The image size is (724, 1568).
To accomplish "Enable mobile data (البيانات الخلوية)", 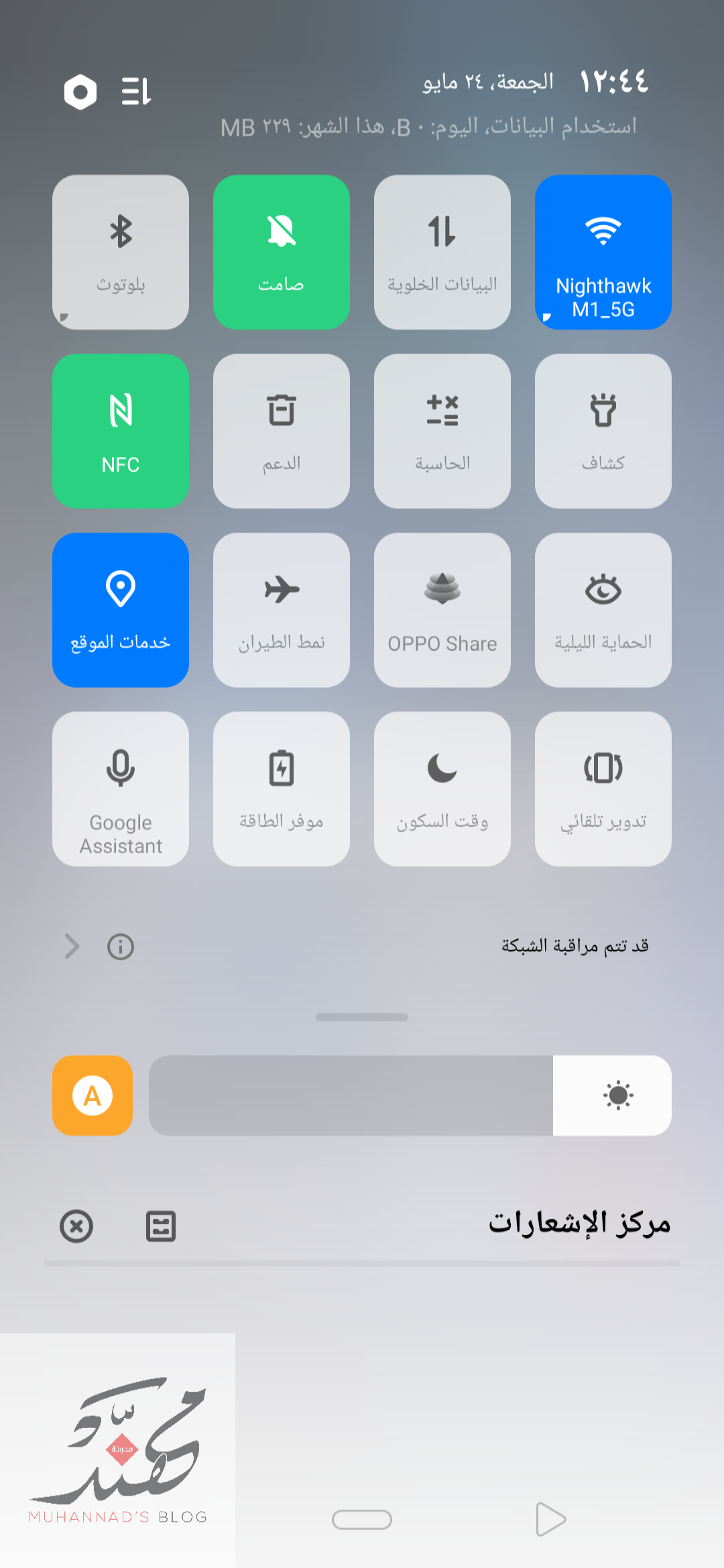I will pos(442,252).
